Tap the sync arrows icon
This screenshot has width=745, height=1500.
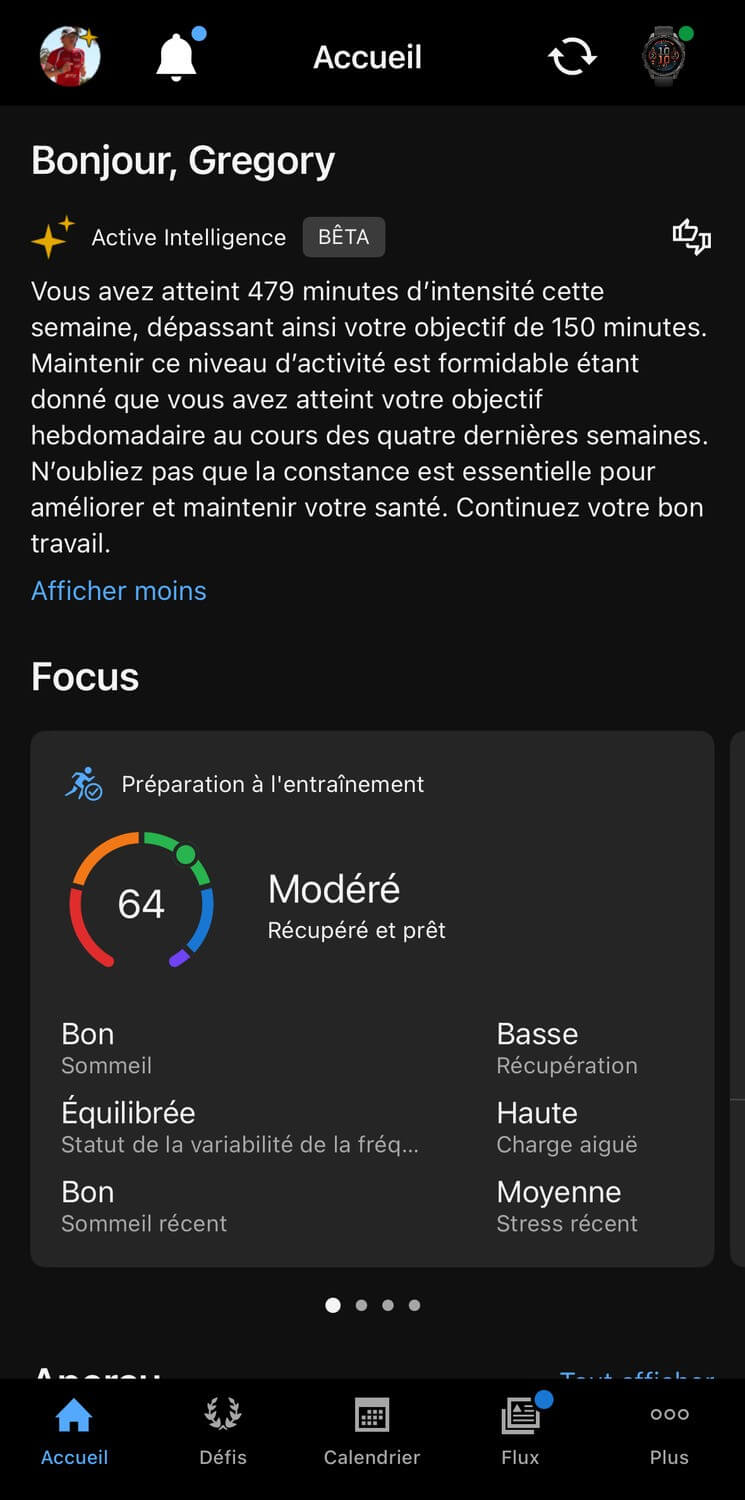(572, 57)
